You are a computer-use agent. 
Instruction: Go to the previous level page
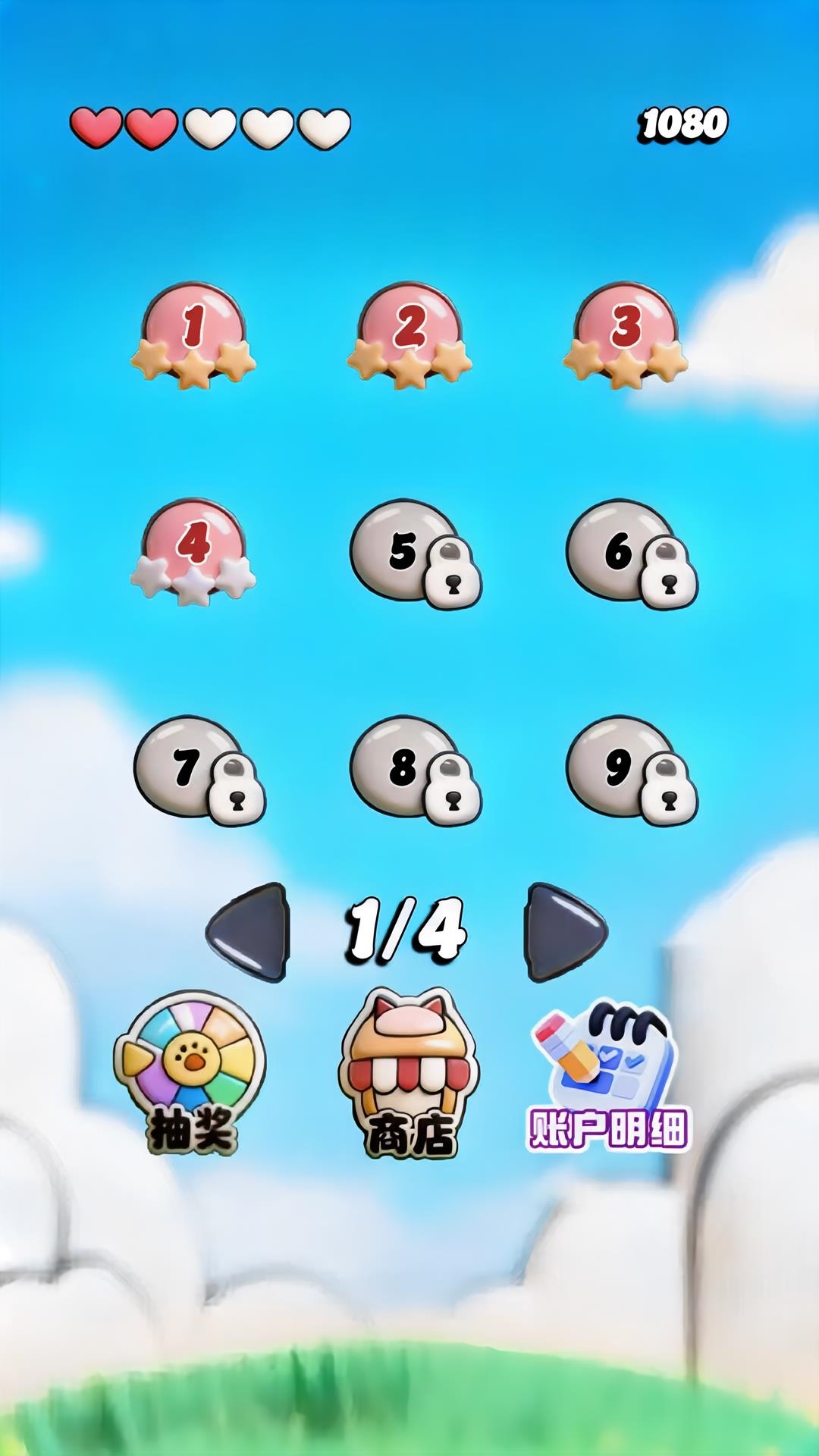(249, 932)
